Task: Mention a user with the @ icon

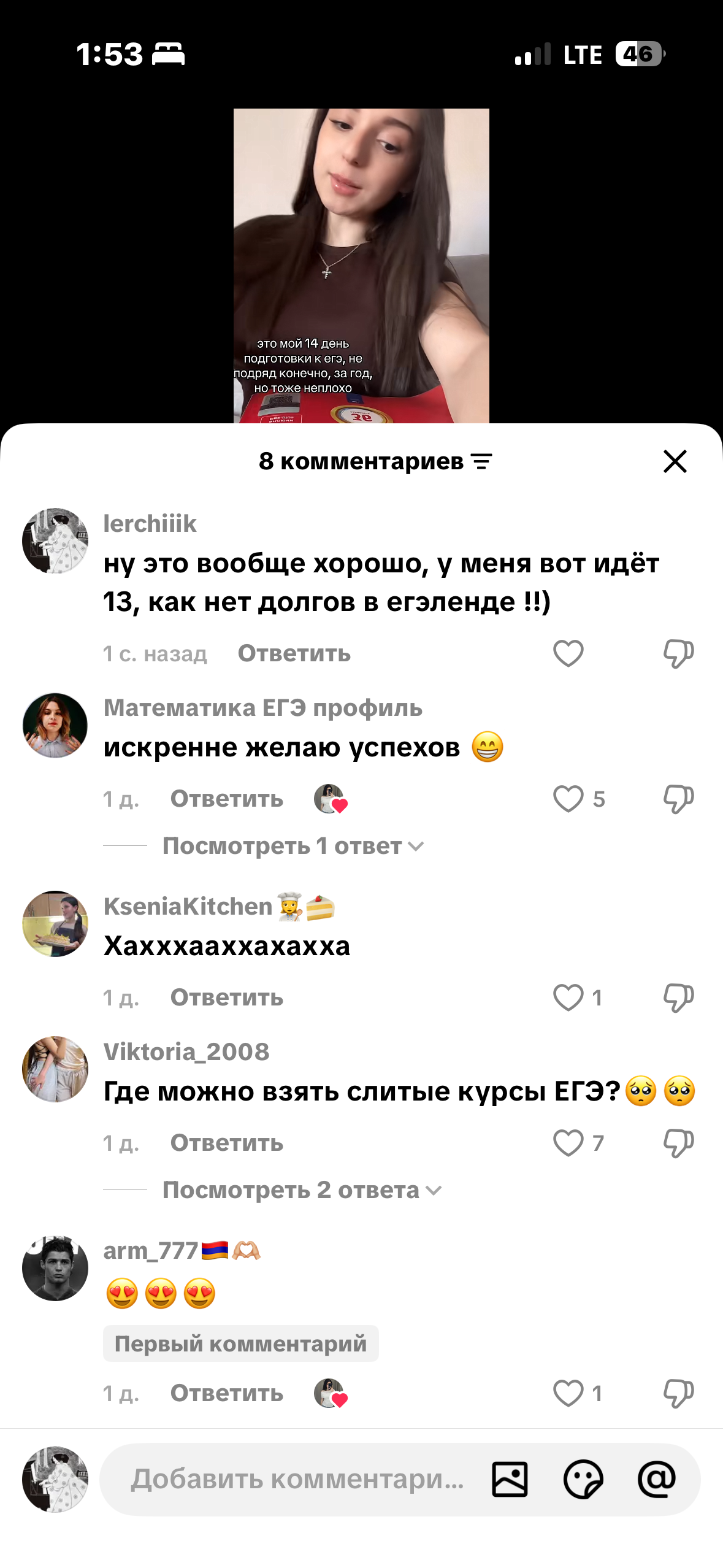Action: 657,1479
